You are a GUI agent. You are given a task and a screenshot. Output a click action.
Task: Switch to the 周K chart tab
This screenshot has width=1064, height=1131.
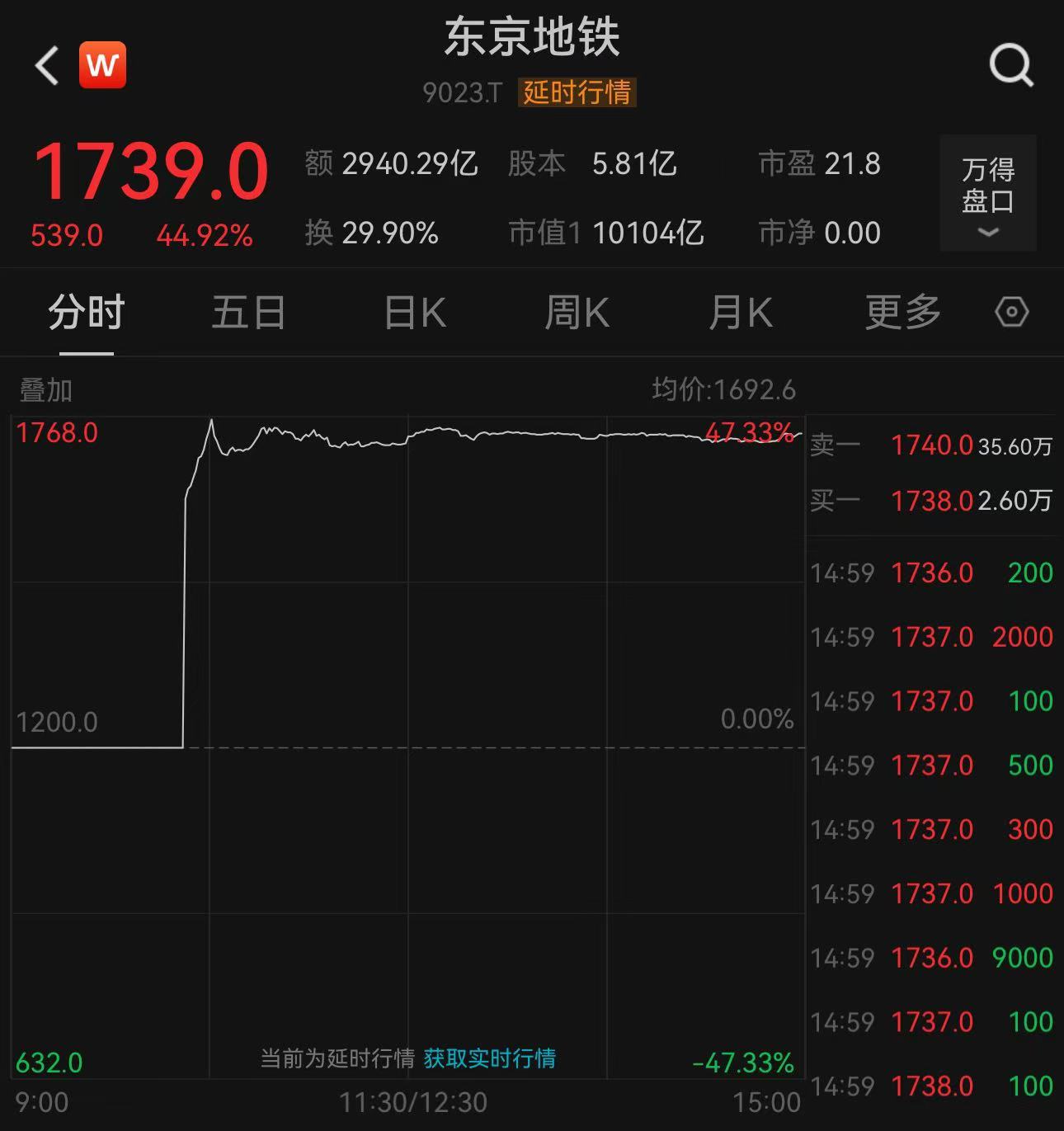click(577, 313)
